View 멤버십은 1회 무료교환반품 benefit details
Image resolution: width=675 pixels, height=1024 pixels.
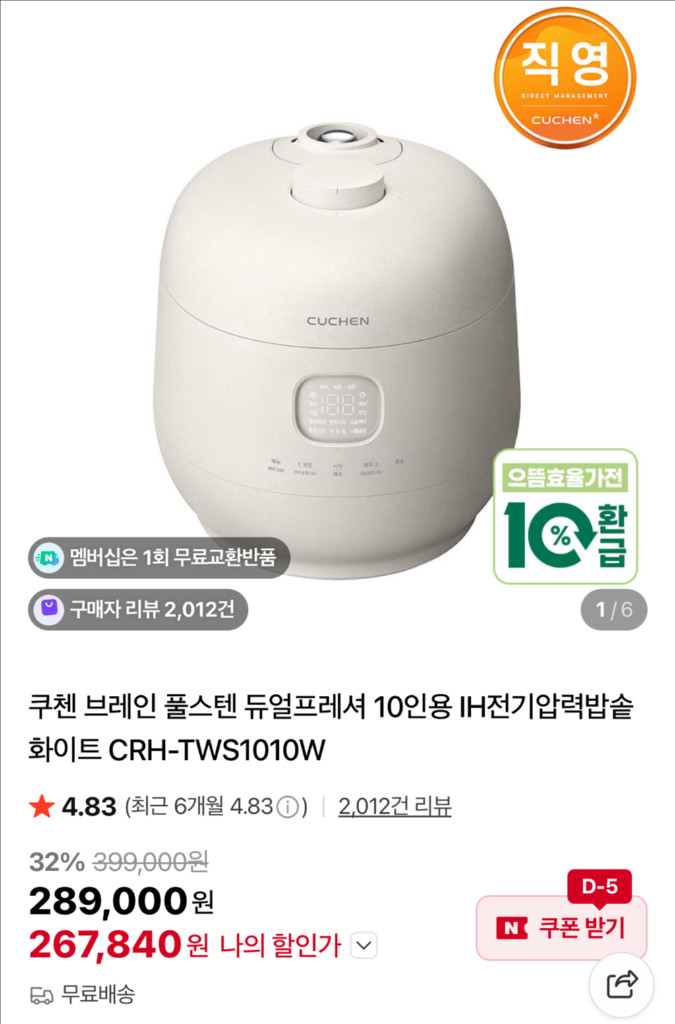click(x=159, y=557)
